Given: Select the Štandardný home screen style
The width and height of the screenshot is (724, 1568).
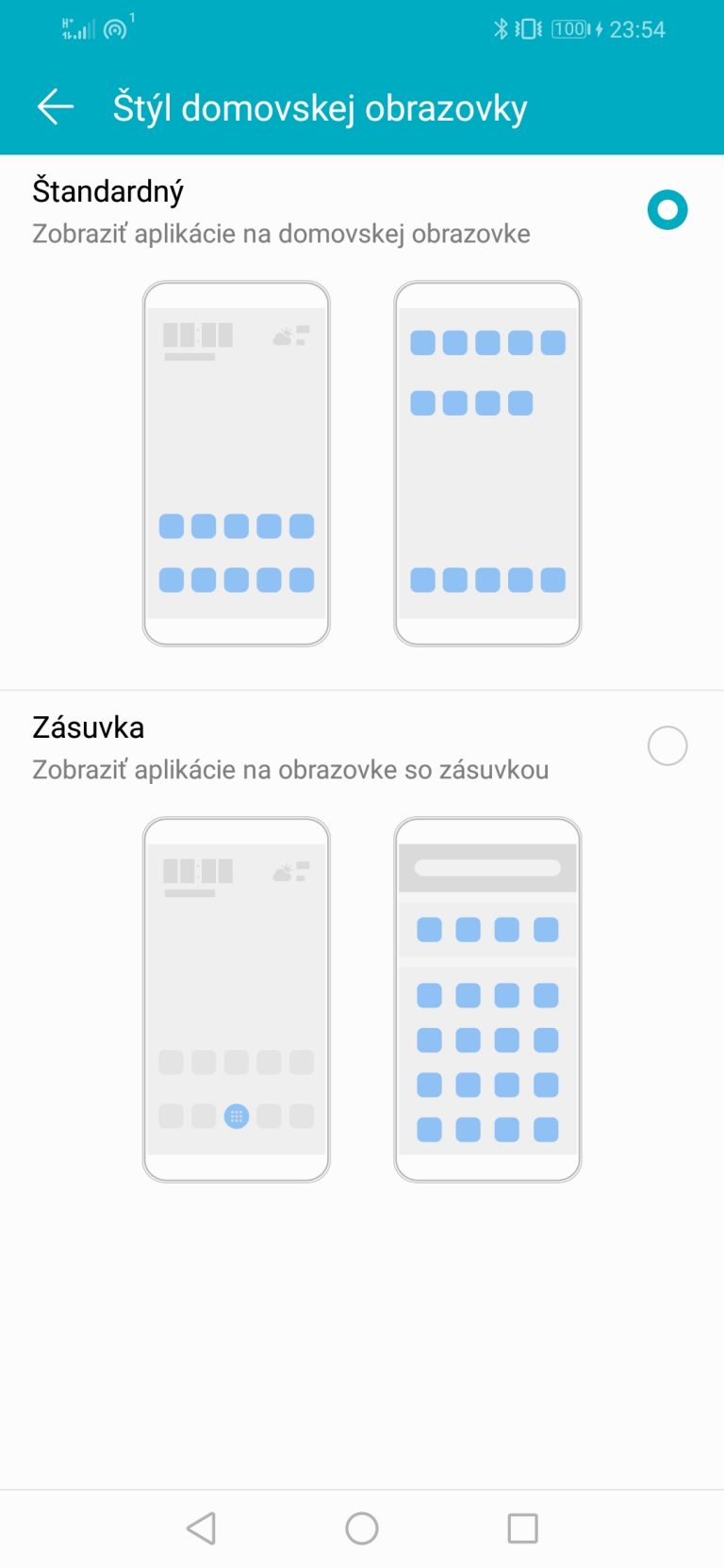Looking at the screenshot, I should (666, 210).
